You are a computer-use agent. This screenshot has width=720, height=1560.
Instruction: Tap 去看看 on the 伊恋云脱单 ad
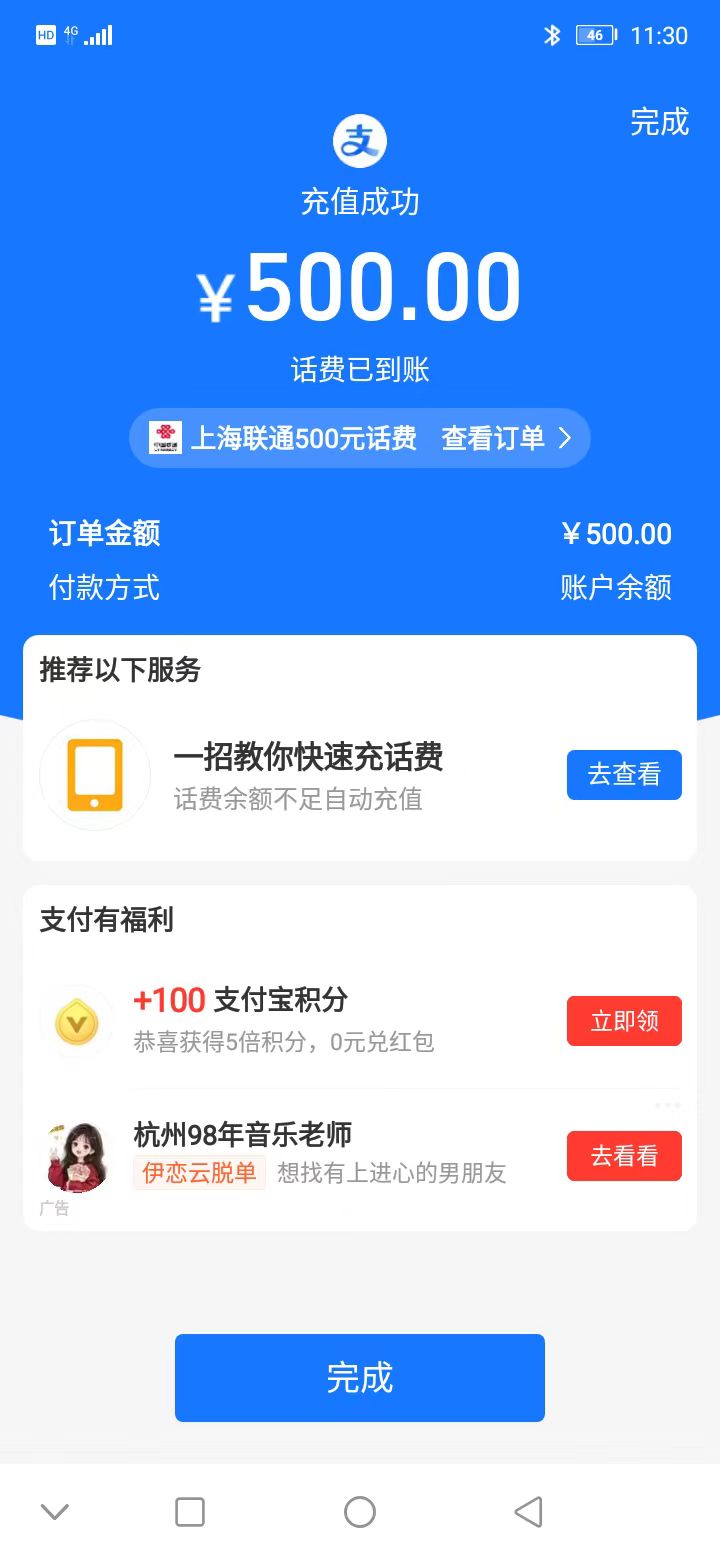tap(624, 1156)
